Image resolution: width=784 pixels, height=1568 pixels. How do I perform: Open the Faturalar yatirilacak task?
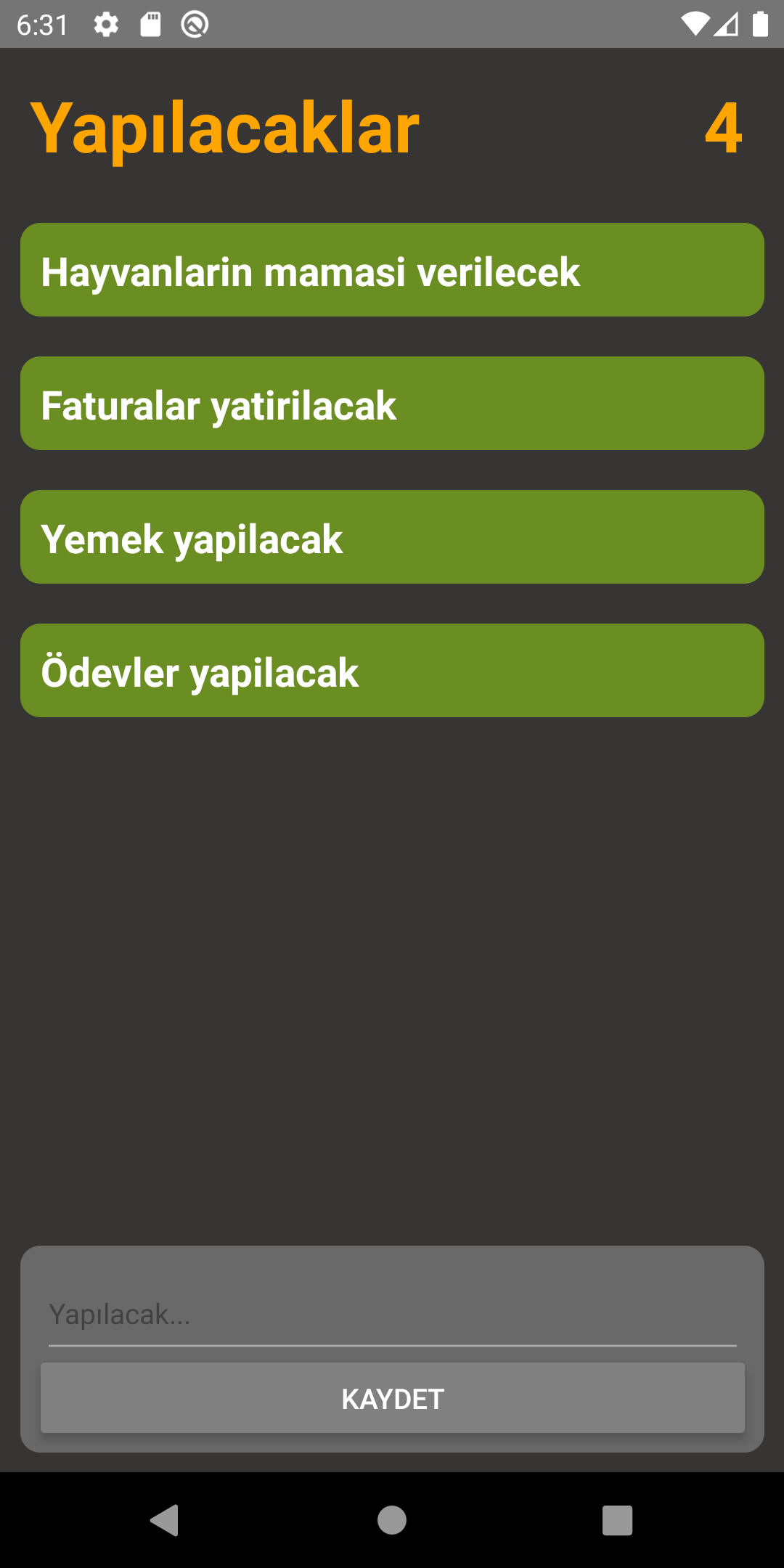392,404
